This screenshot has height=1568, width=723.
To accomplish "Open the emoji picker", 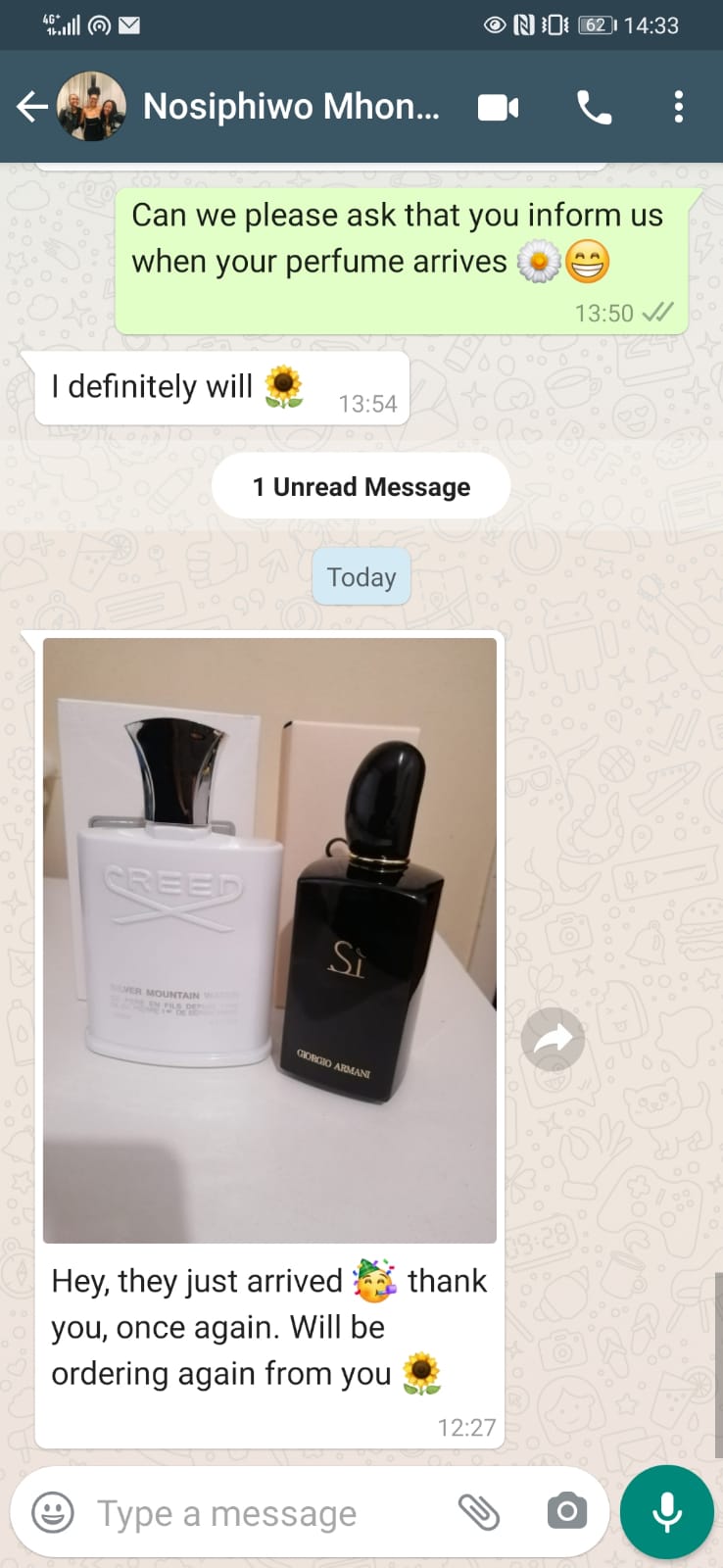I will (53, 1512).
